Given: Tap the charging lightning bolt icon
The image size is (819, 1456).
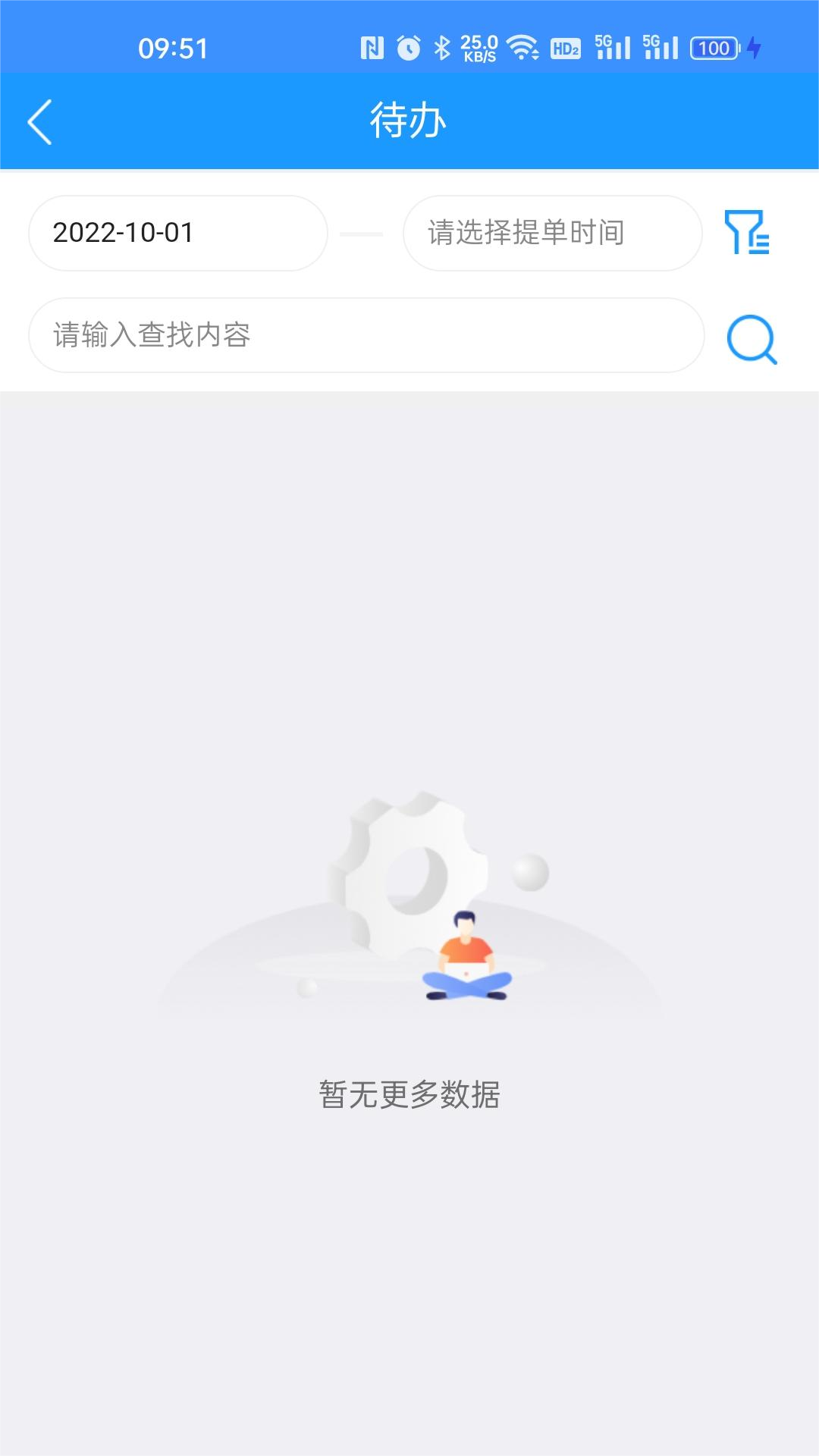Looking at the screenshot, I should [x=753, y=48].
